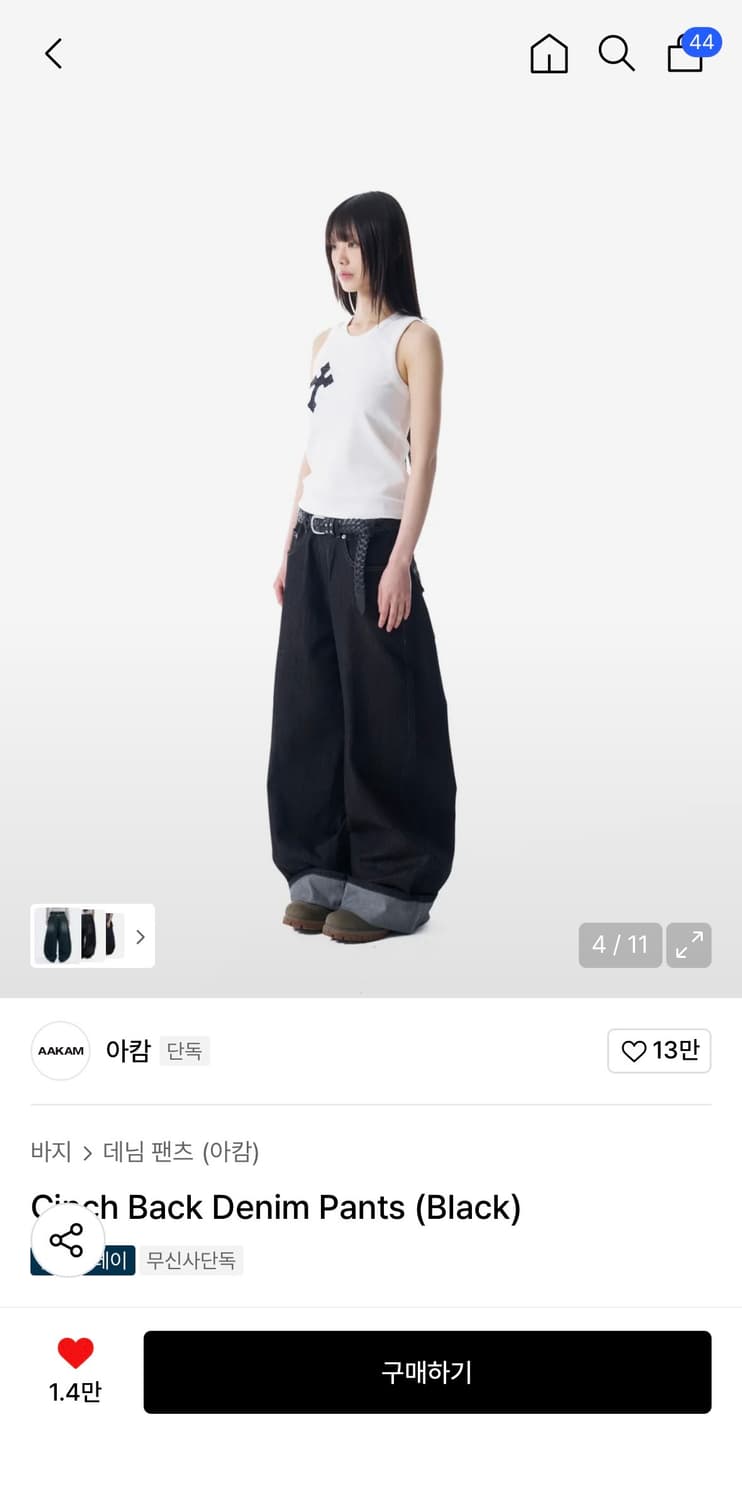Open the 바지 breadcrumb category

click(x=49, y=1152)
